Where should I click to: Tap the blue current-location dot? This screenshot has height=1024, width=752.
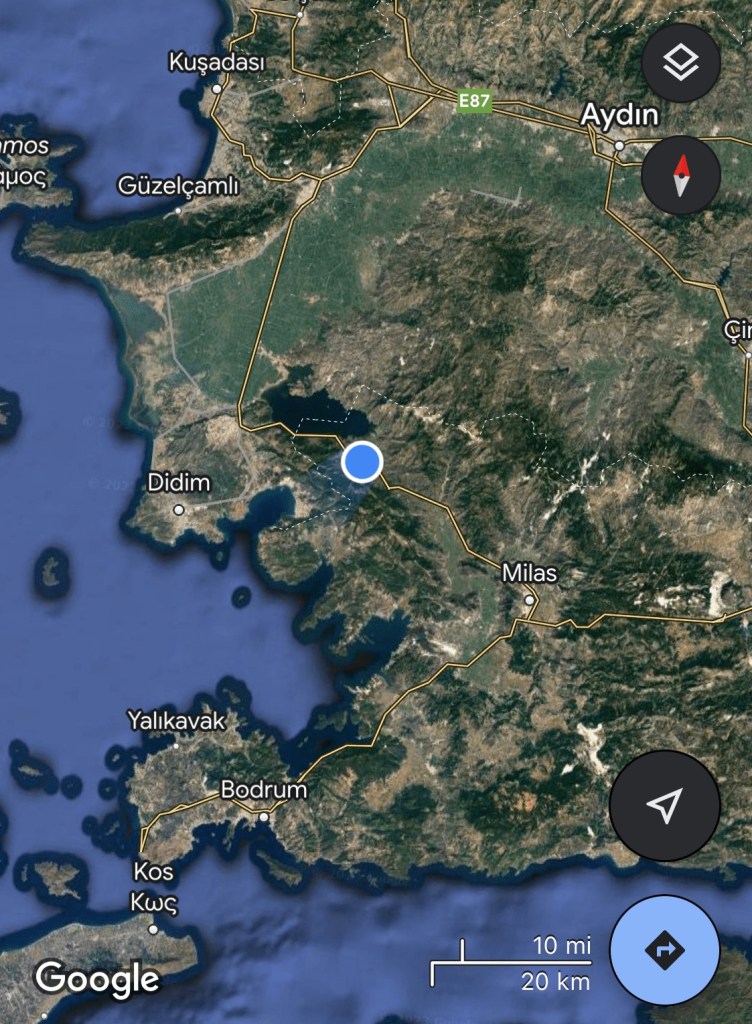(x=362, y=462)
